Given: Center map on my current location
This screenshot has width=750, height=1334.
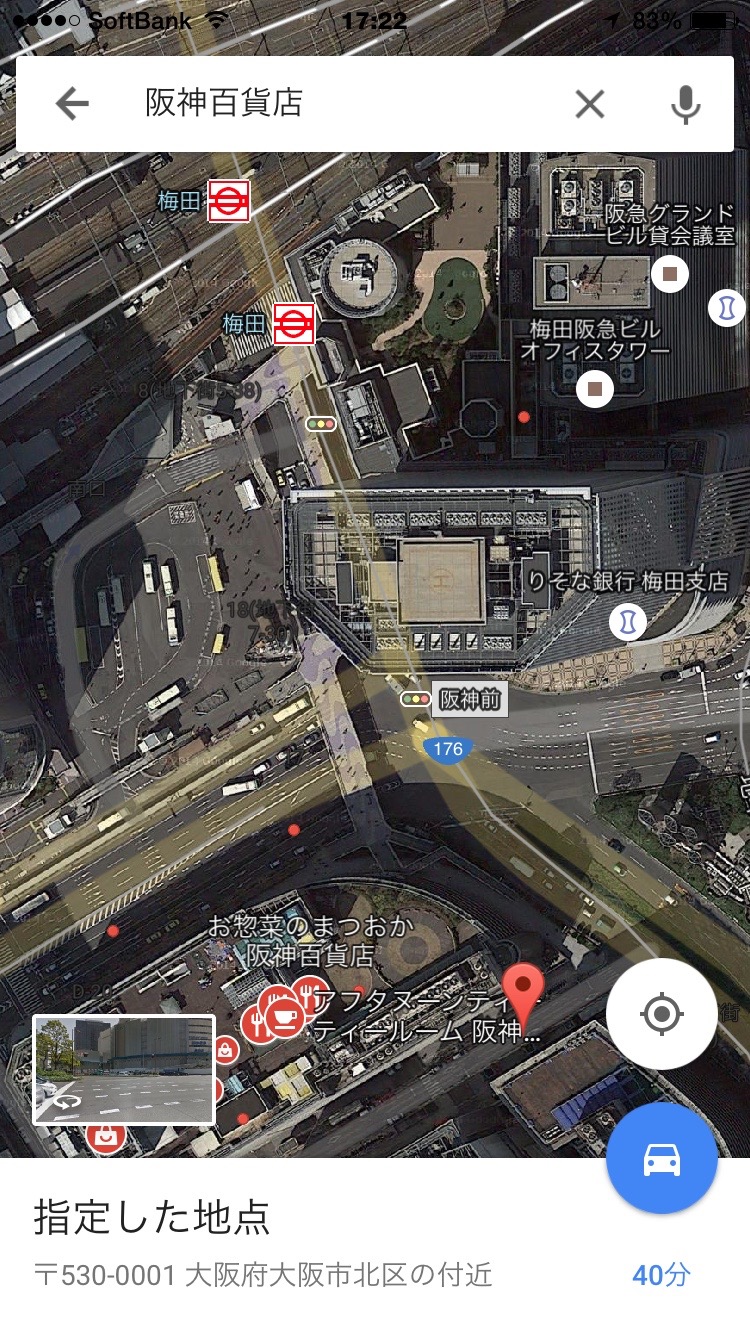Looking at the screenshot, I should (661, 1014).
